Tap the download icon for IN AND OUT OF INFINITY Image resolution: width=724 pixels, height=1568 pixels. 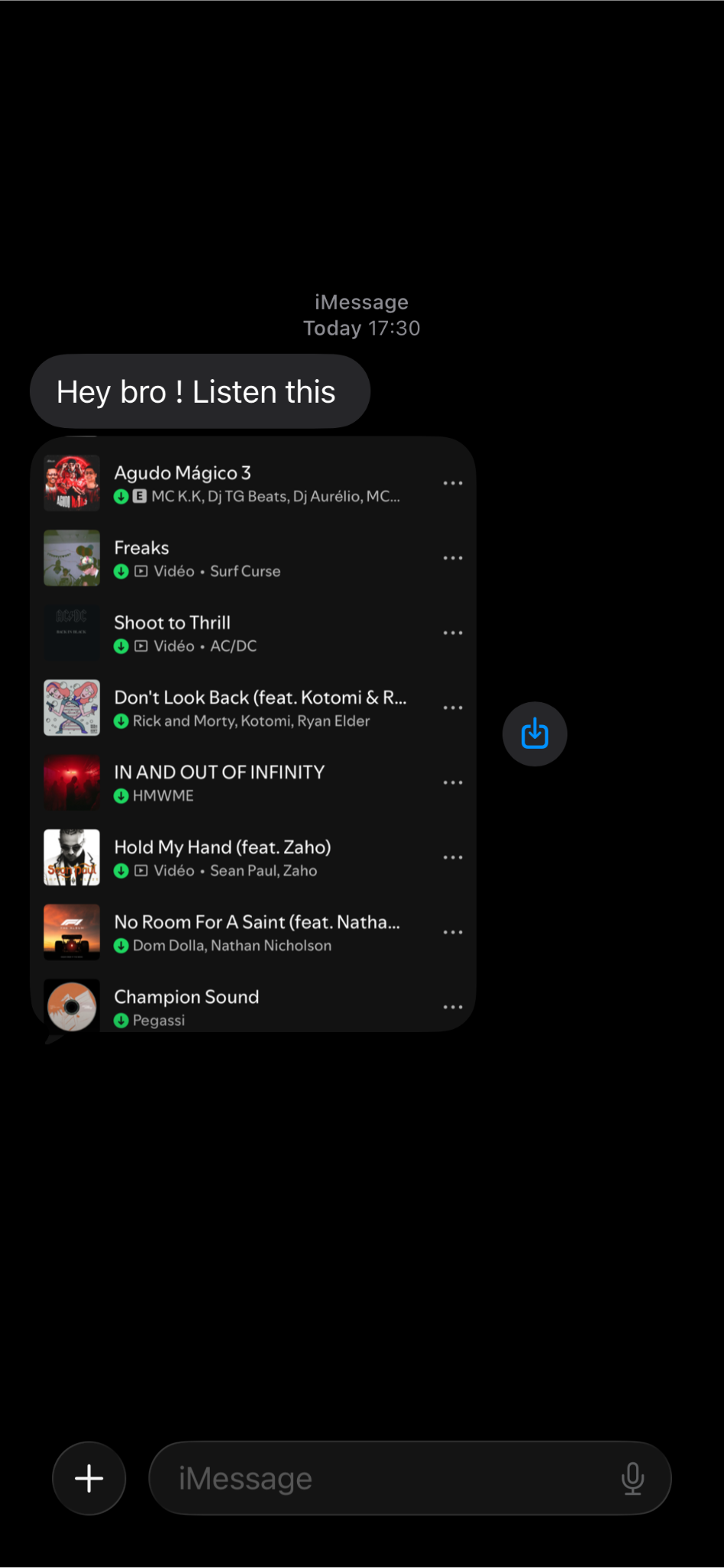[x=122, y=796]
